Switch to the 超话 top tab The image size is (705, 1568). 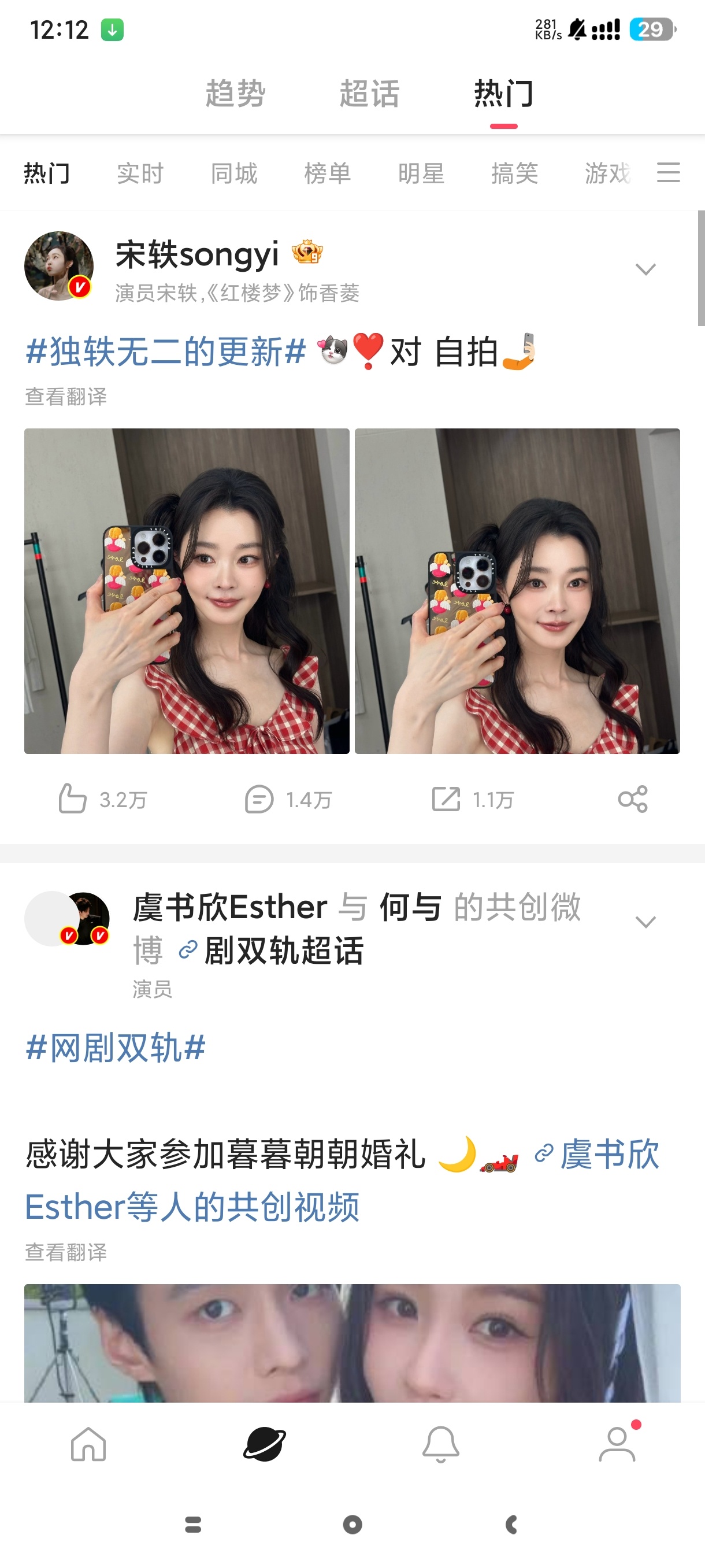pyautogui.click(x=370, y=94)
